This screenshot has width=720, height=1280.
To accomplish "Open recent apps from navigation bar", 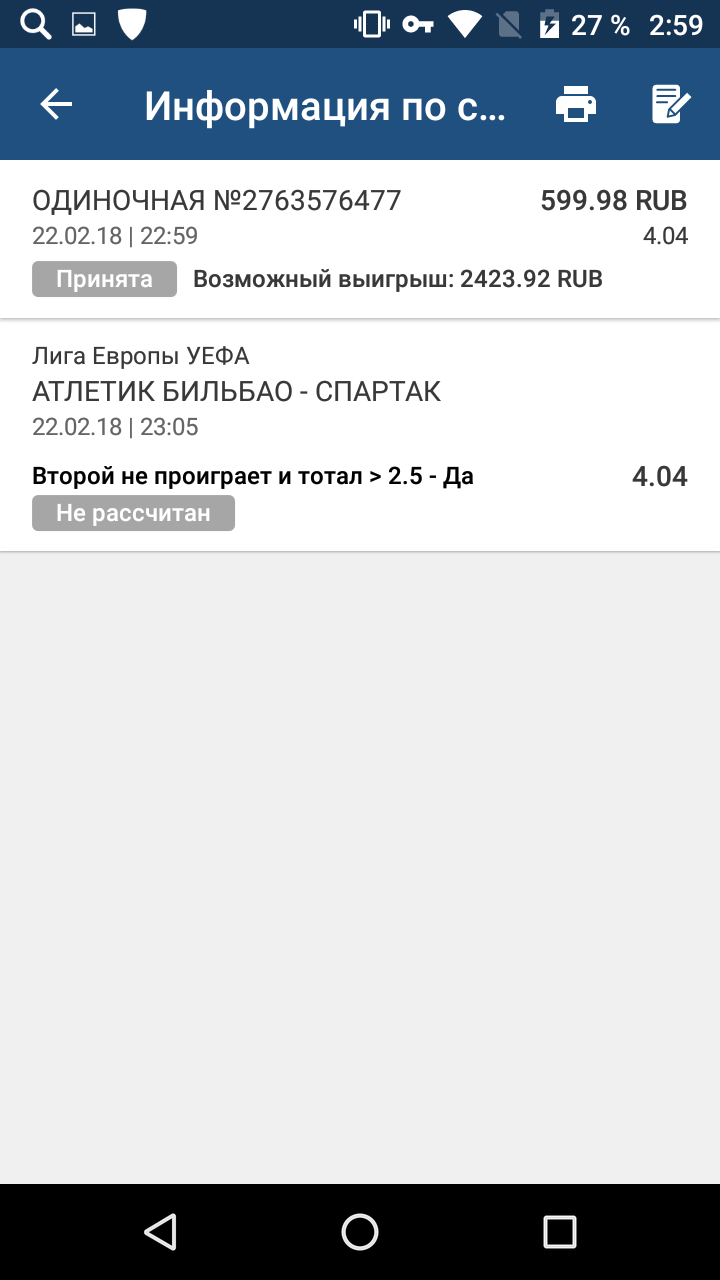I will pos(559,1232).
